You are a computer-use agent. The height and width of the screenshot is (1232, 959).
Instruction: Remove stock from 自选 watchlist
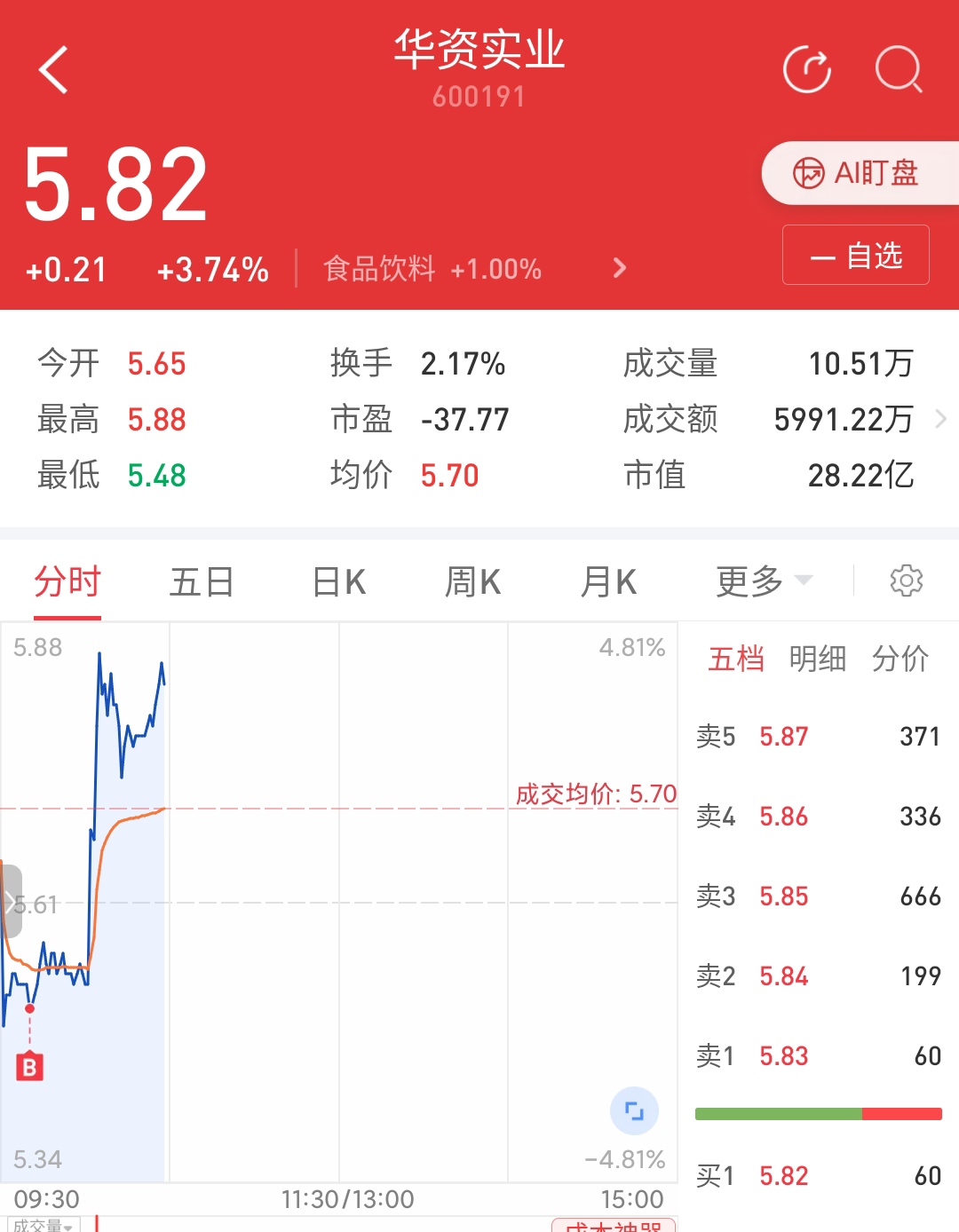pyautogui.click(x=855, y=256)
